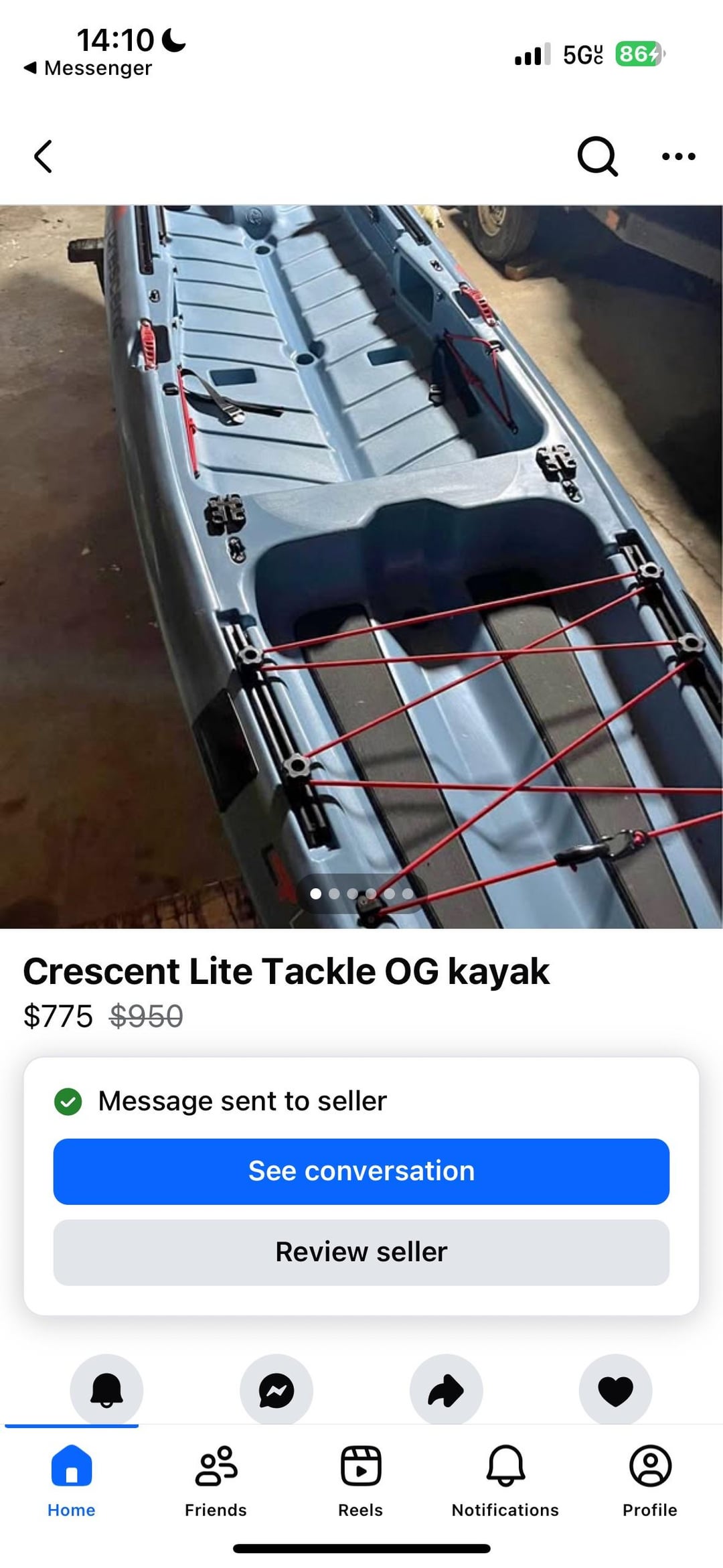The height and width of the screenshot is (1568, 723).
Task: Return to Messenger via status bar link
Action: coord(88,68)
